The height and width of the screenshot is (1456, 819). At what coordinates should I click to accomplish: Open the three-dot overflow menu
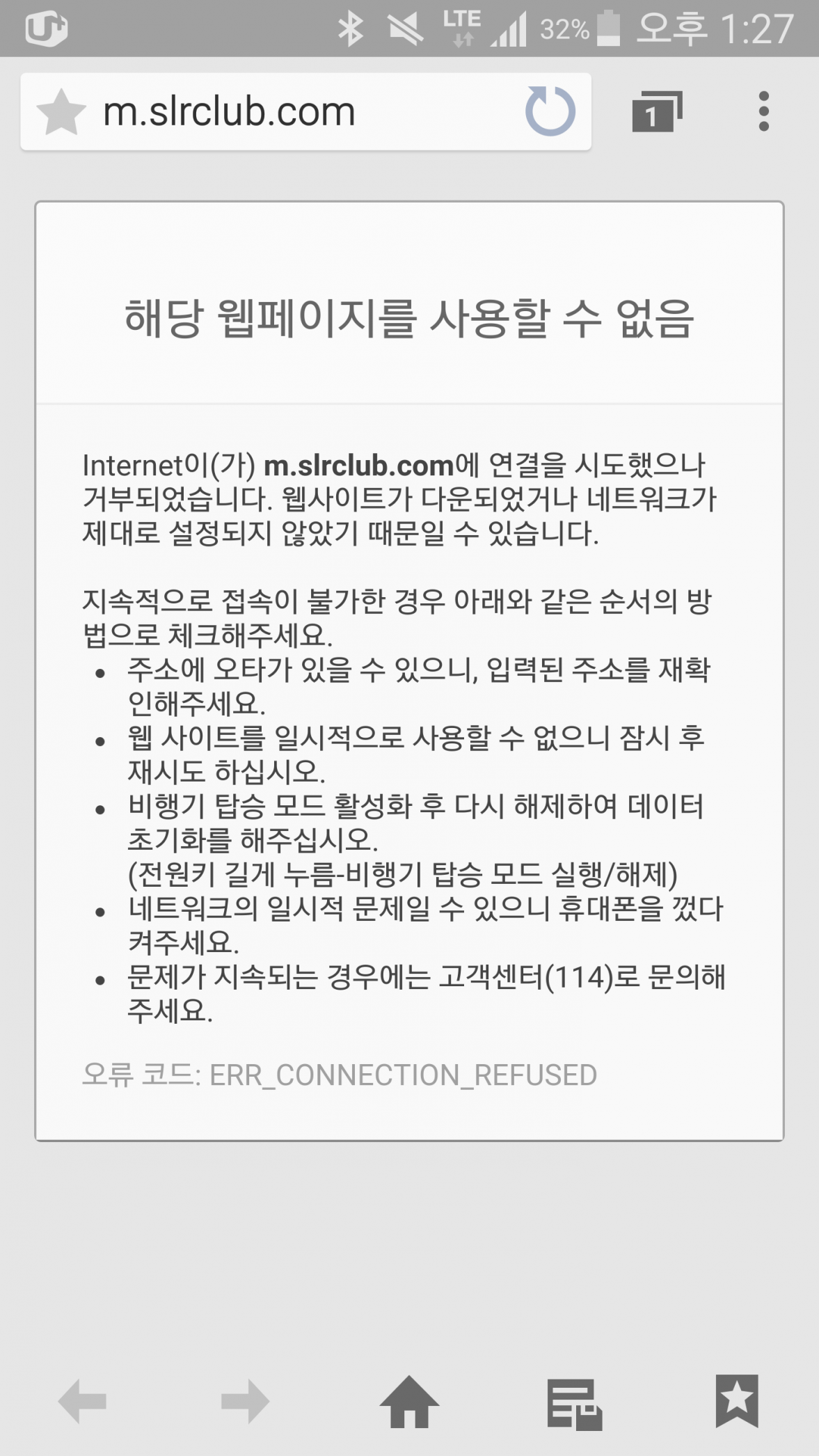coord(764,111)
